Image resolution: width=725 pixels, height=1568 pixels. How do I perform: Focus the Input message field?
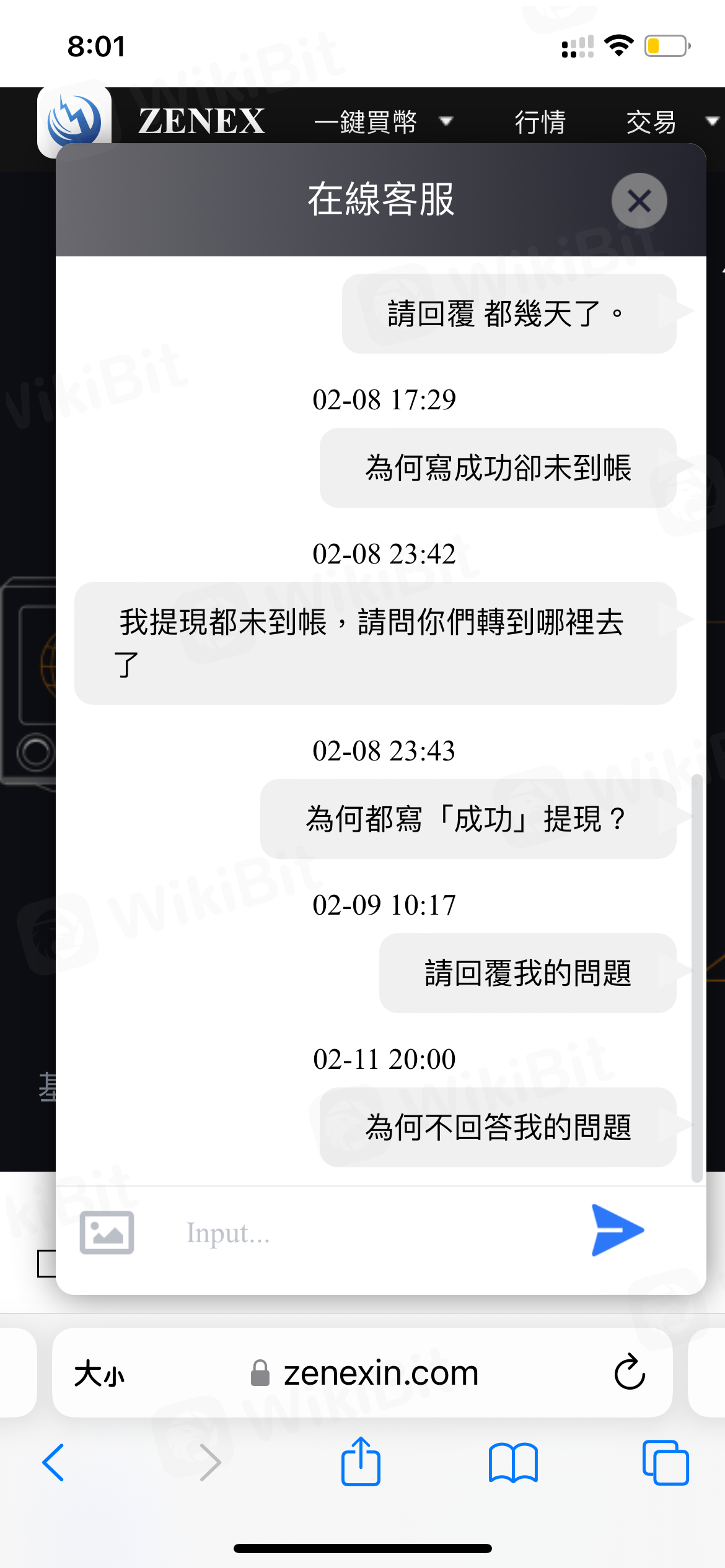[x=372, y=1233]
